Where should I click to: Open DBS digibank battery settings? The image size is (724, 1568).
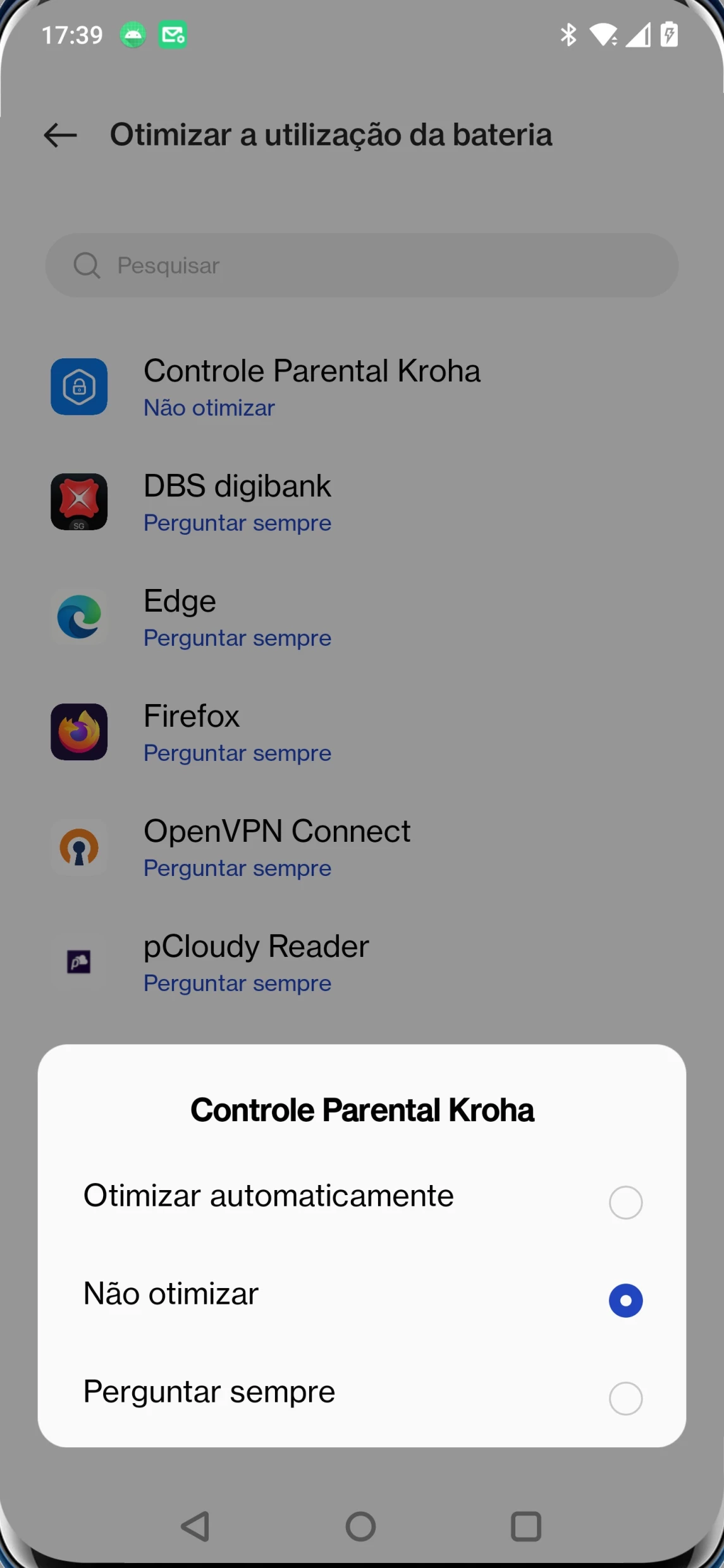[362, 502]
